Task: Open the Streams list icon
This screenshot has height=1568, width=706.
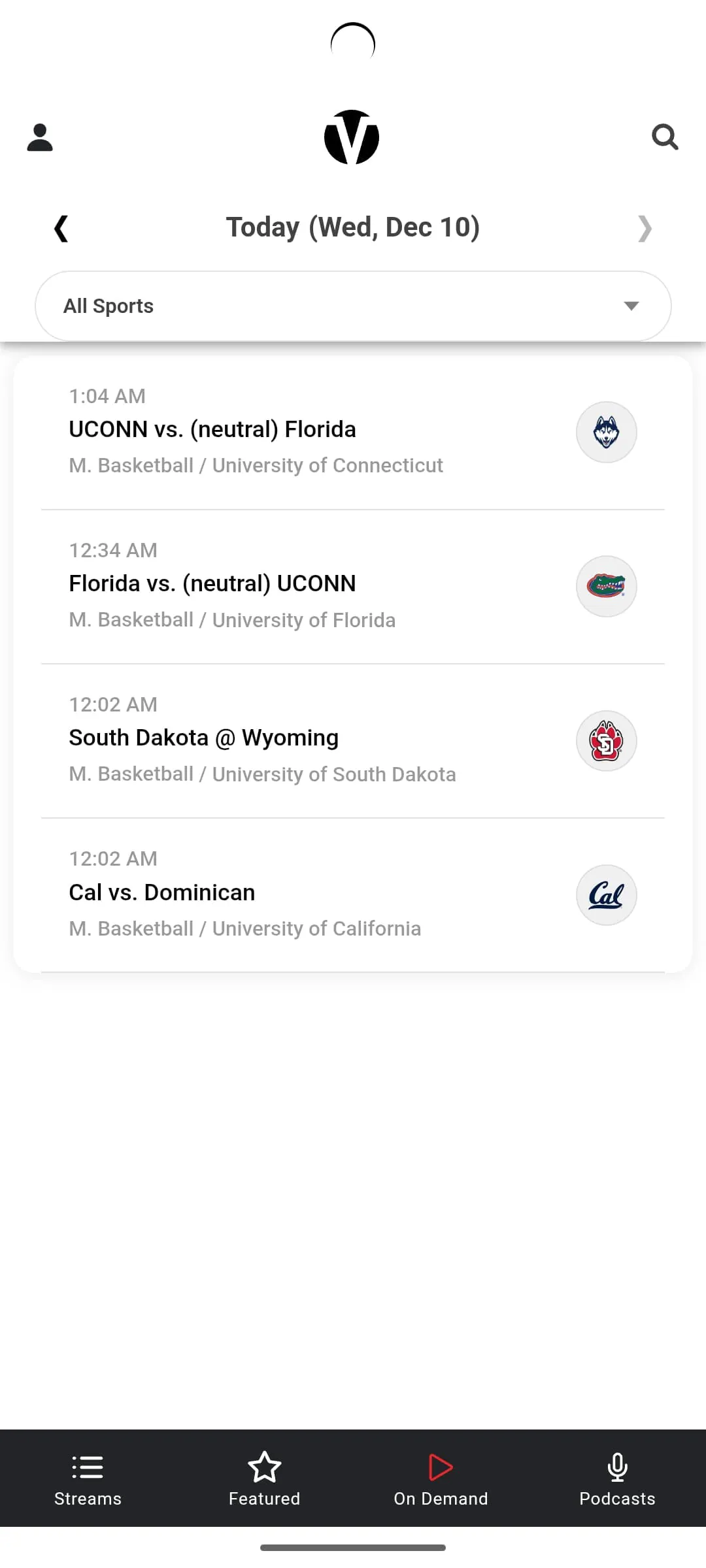Action: tap(88, 1468)
